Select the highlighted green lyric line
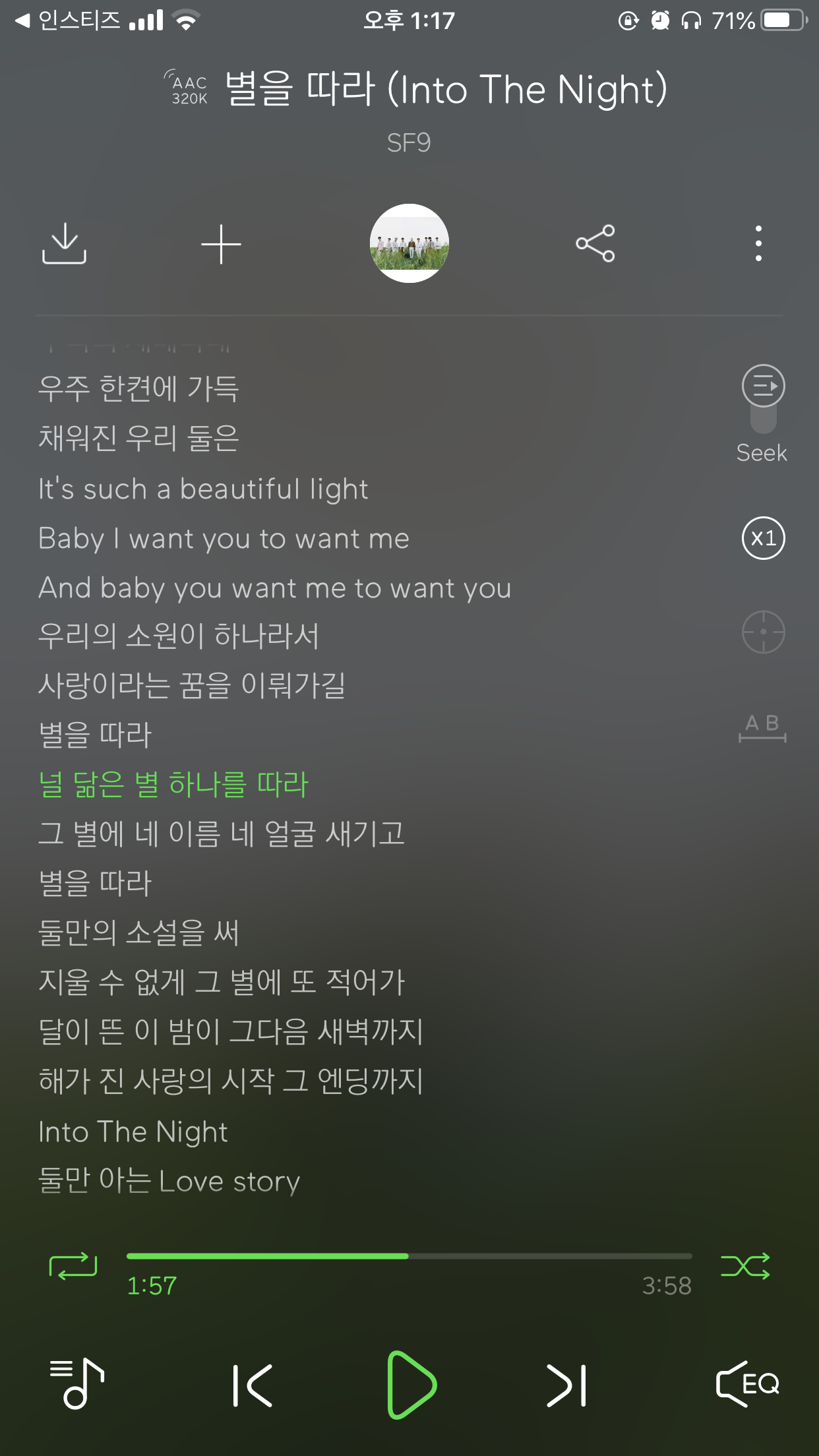The height and width of the screenshot is (1456, 819). [173, 784]
